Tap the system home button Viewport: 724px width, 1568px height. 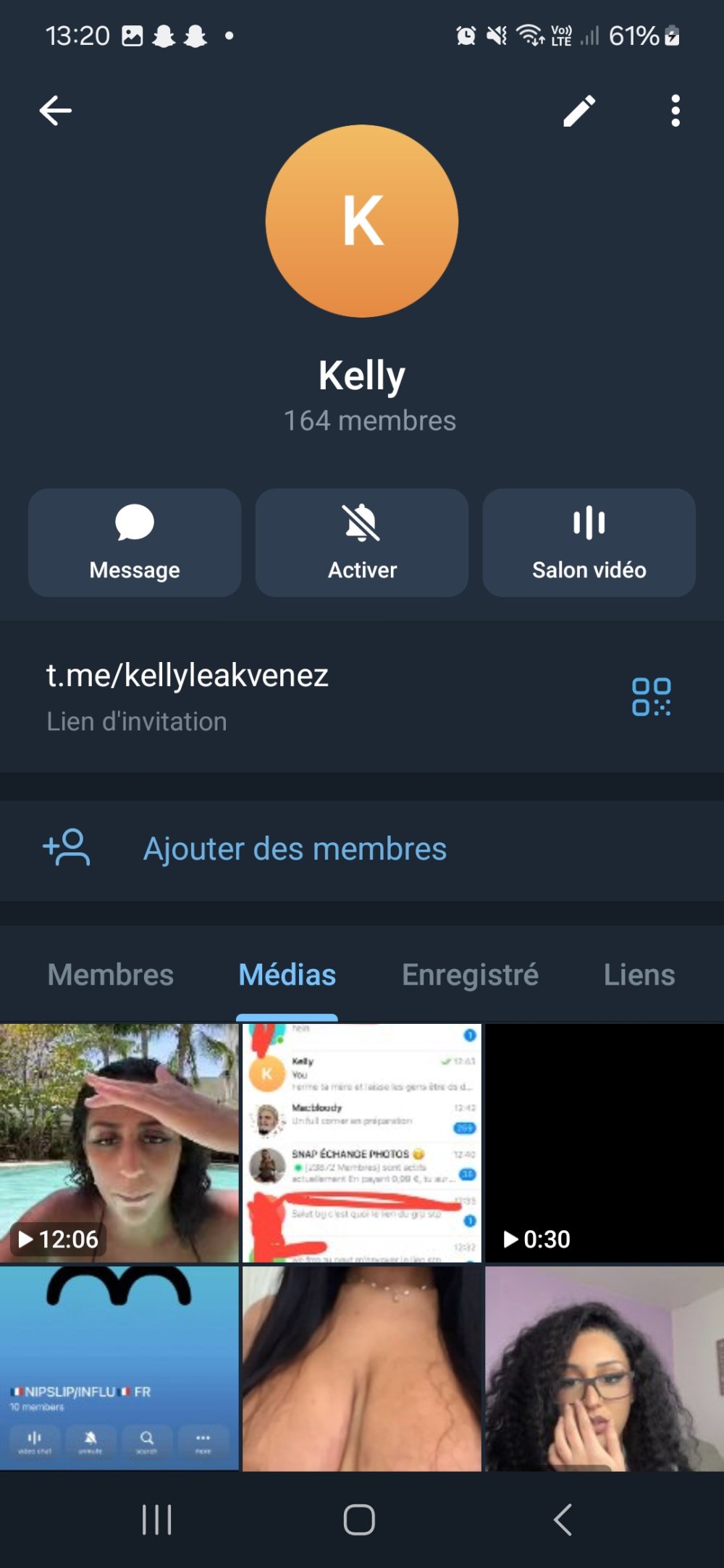point(359,1520)
